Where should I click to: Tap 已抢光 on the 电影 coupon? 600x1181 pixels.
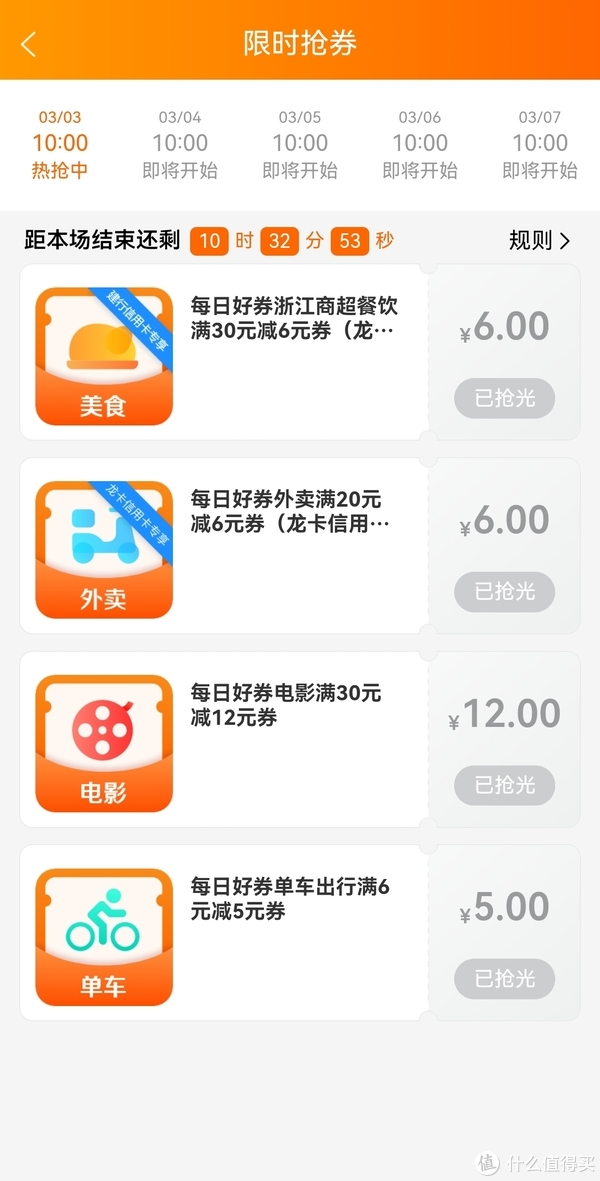coord(504,785)
